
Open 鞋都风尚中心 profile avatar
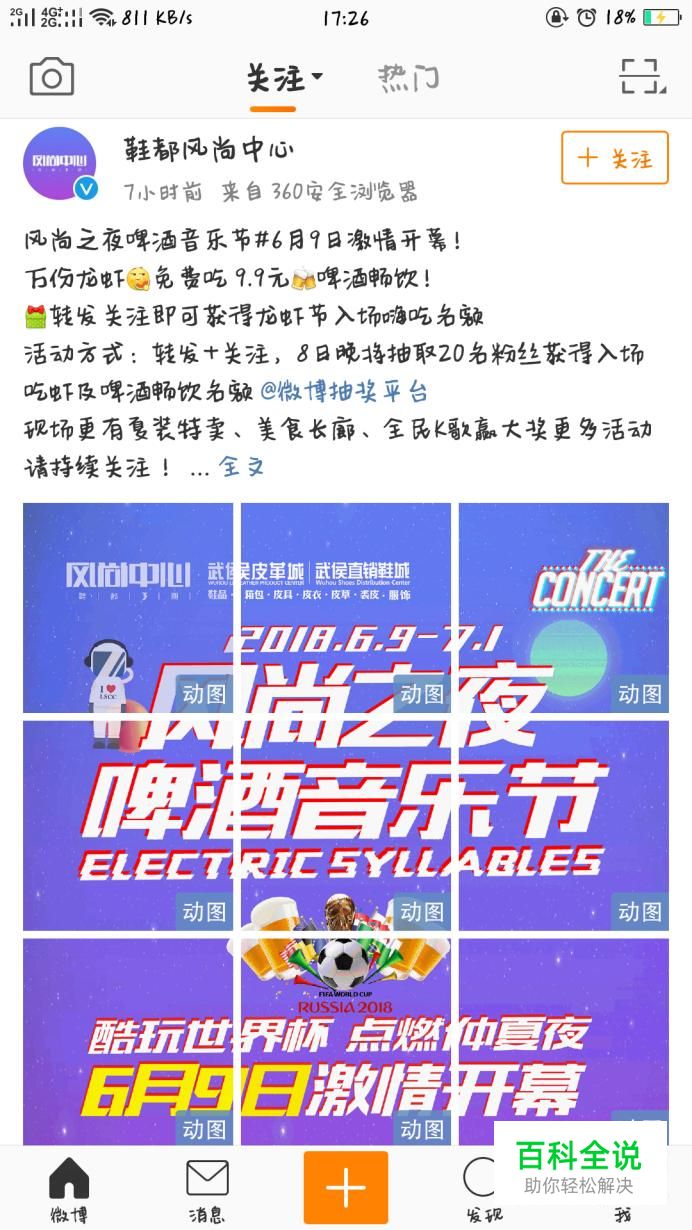(x=60, y=163)
